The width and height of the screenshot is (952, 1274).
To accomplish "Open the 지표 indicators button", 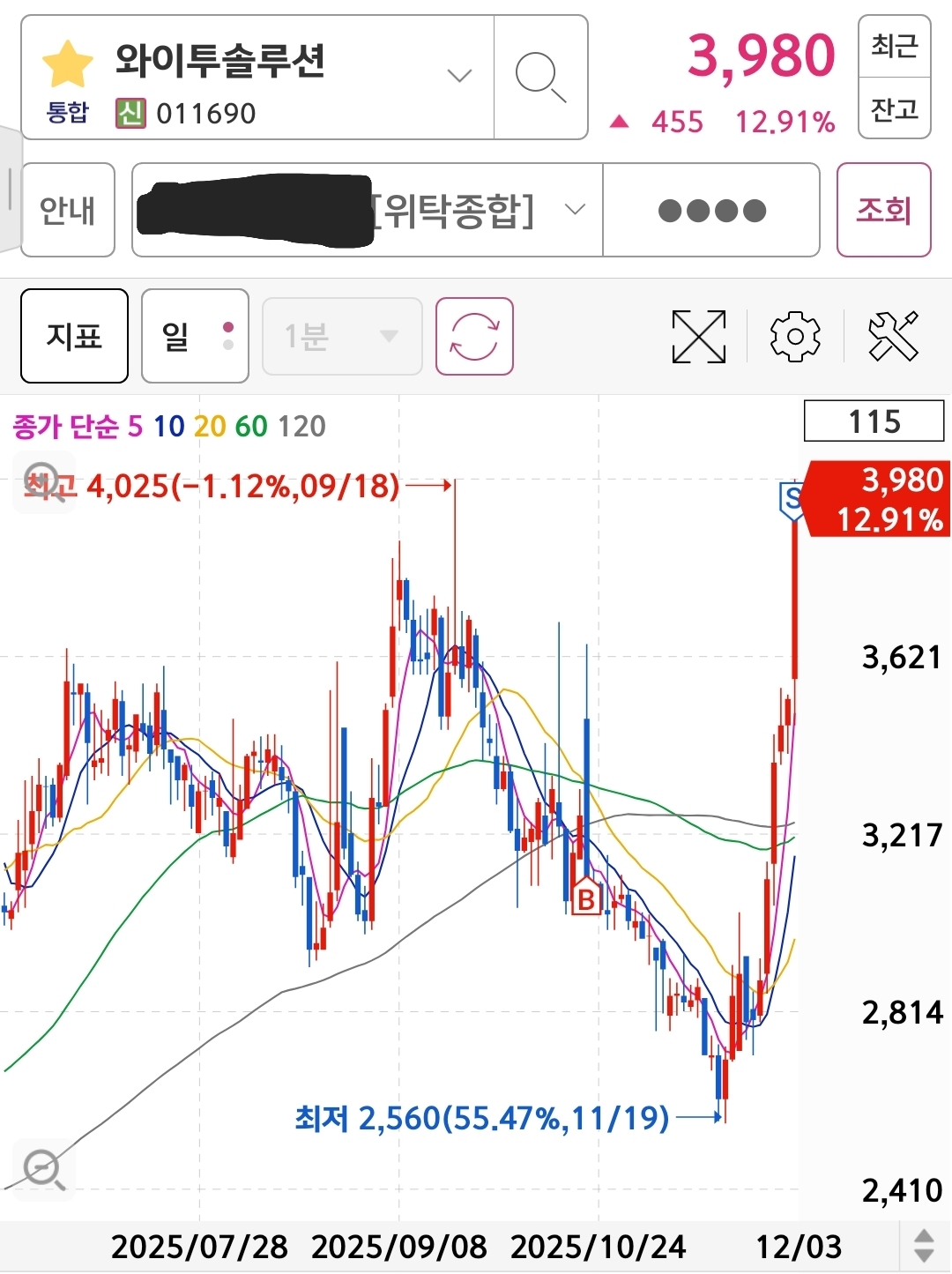I will (x=75, y=336).
